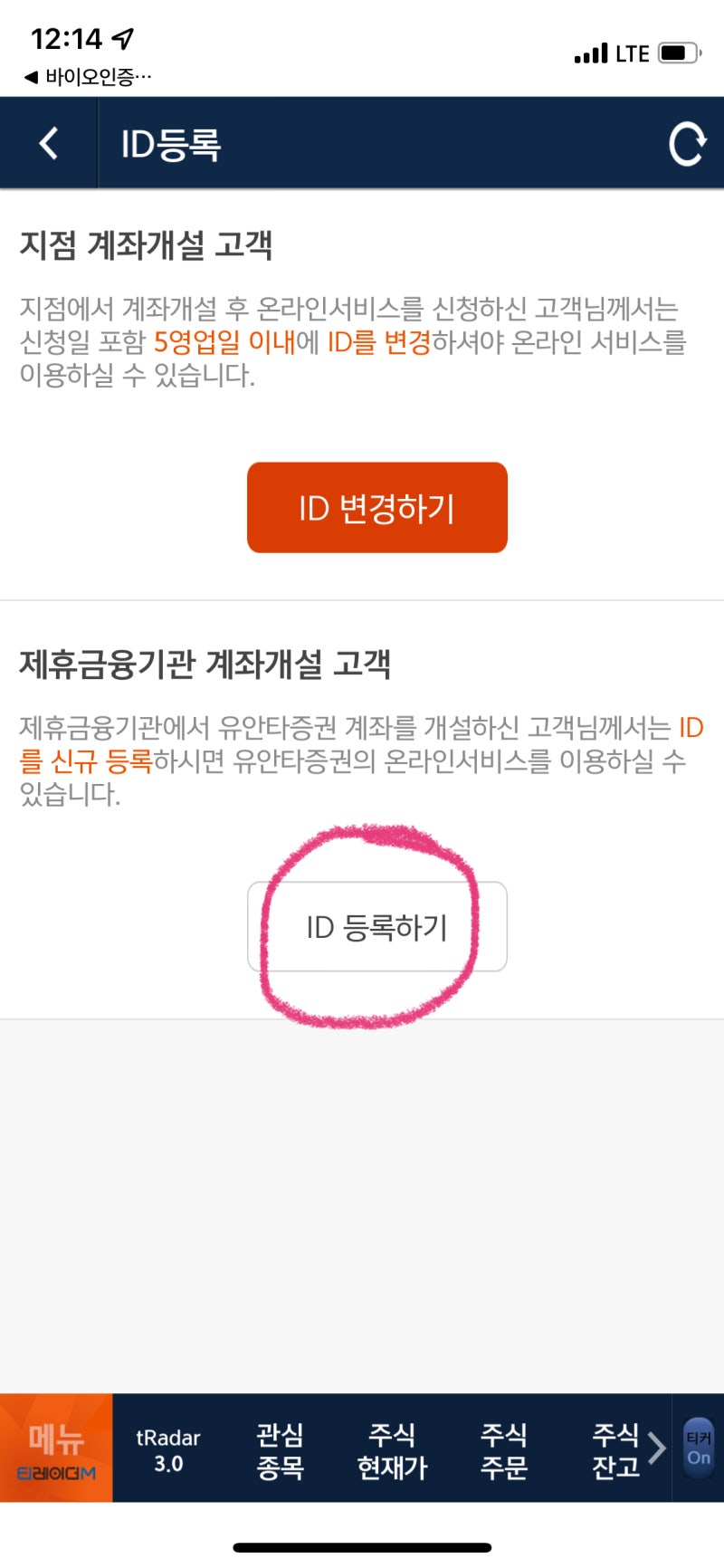Viewport: 724px width, 1568px height.
Task: Switch to the 관심종목 tab
Action: click(x=281, y=1449)
